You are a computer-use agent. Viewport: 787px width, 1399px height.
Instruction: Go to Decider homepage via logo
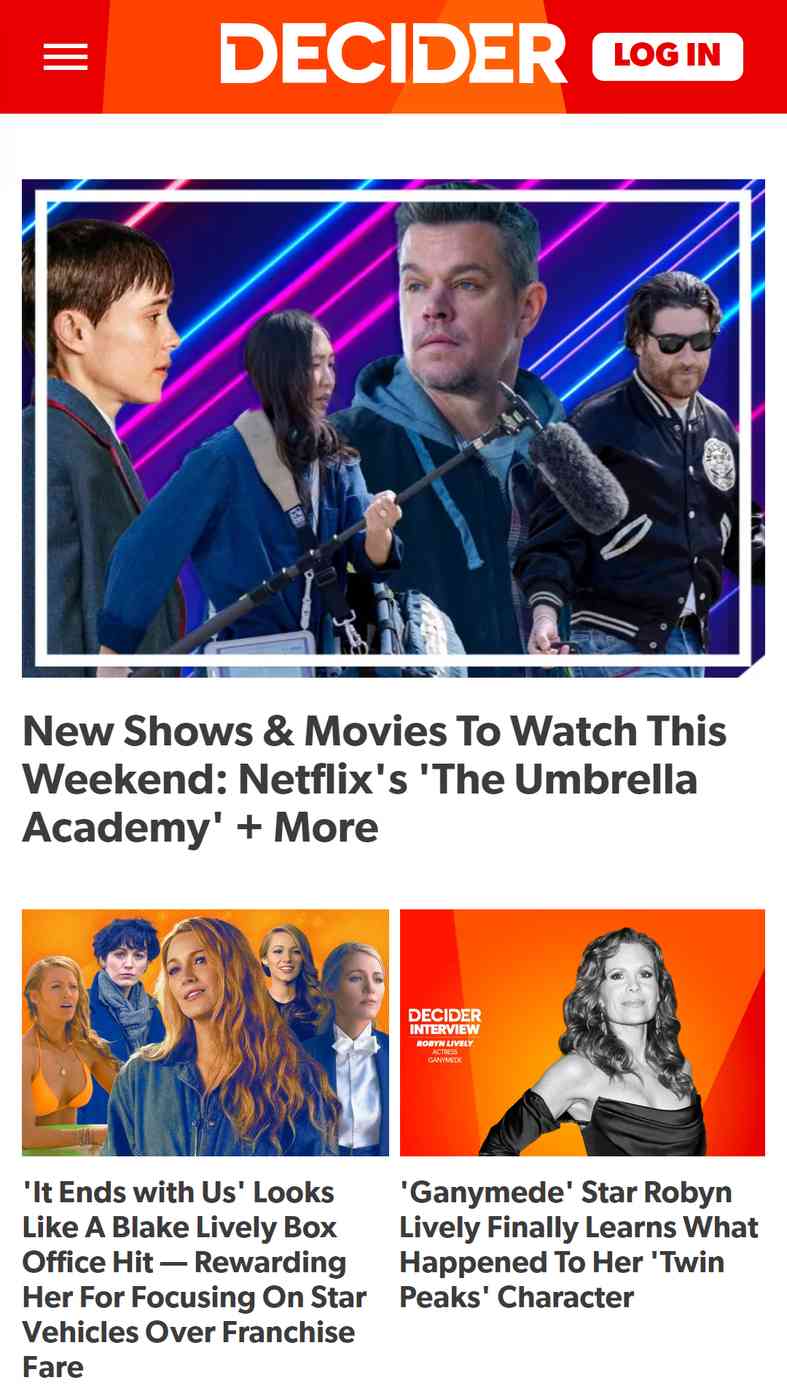click(x=393, y=54)
